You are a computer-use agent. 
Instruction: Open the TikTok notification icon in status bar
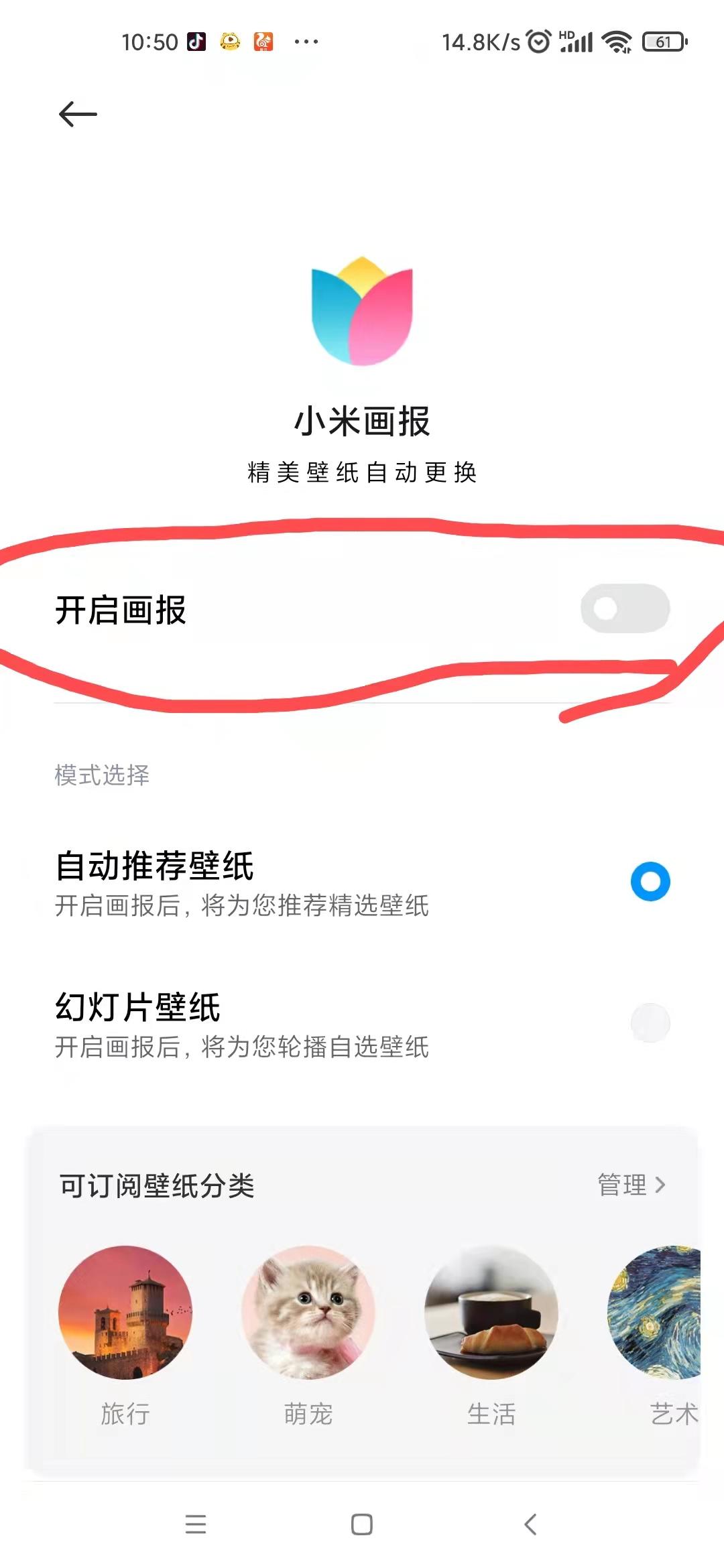[x=197, y=42]
